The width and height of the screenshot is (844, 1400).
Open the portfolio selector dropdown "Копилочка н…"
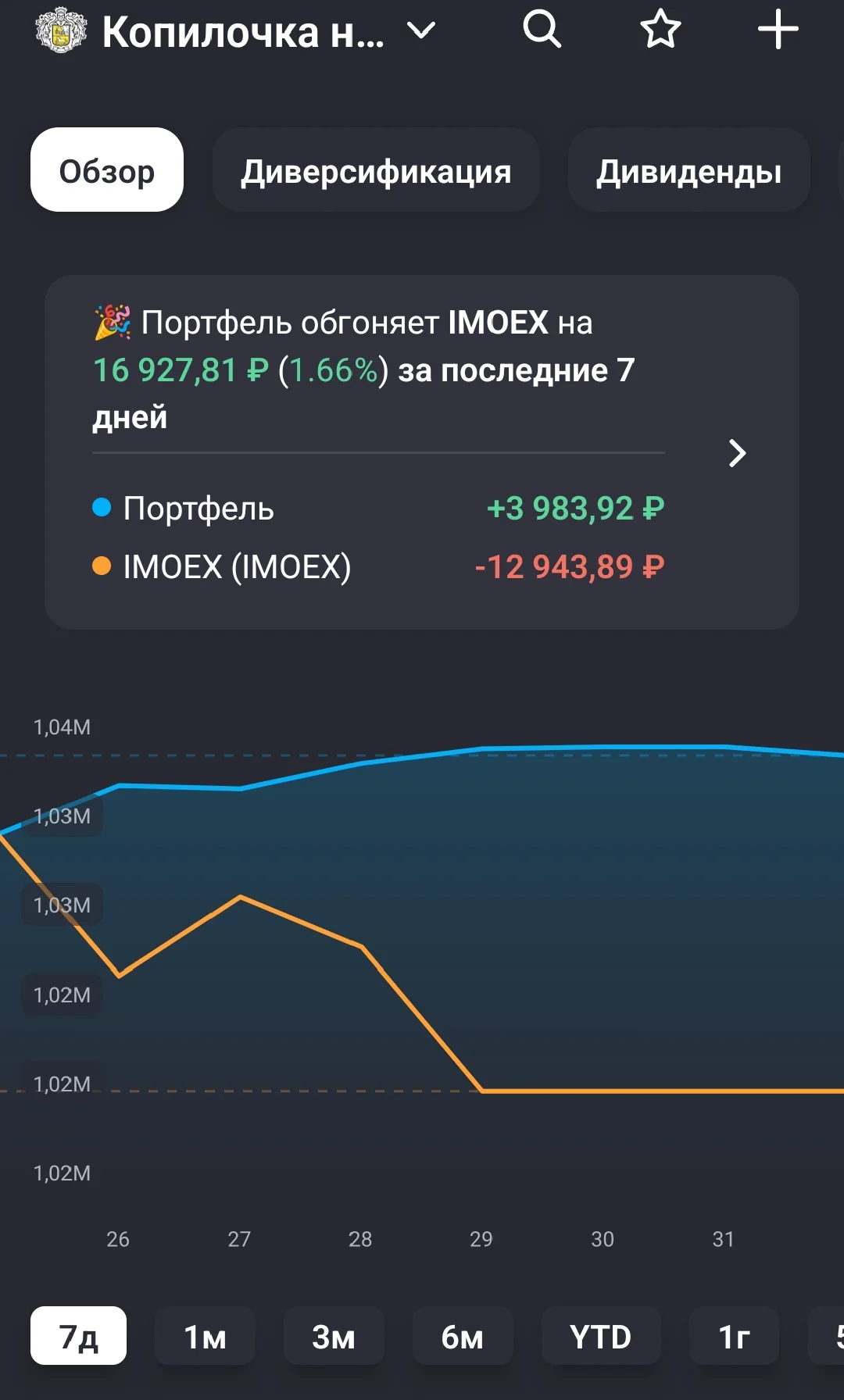point(236,32)
